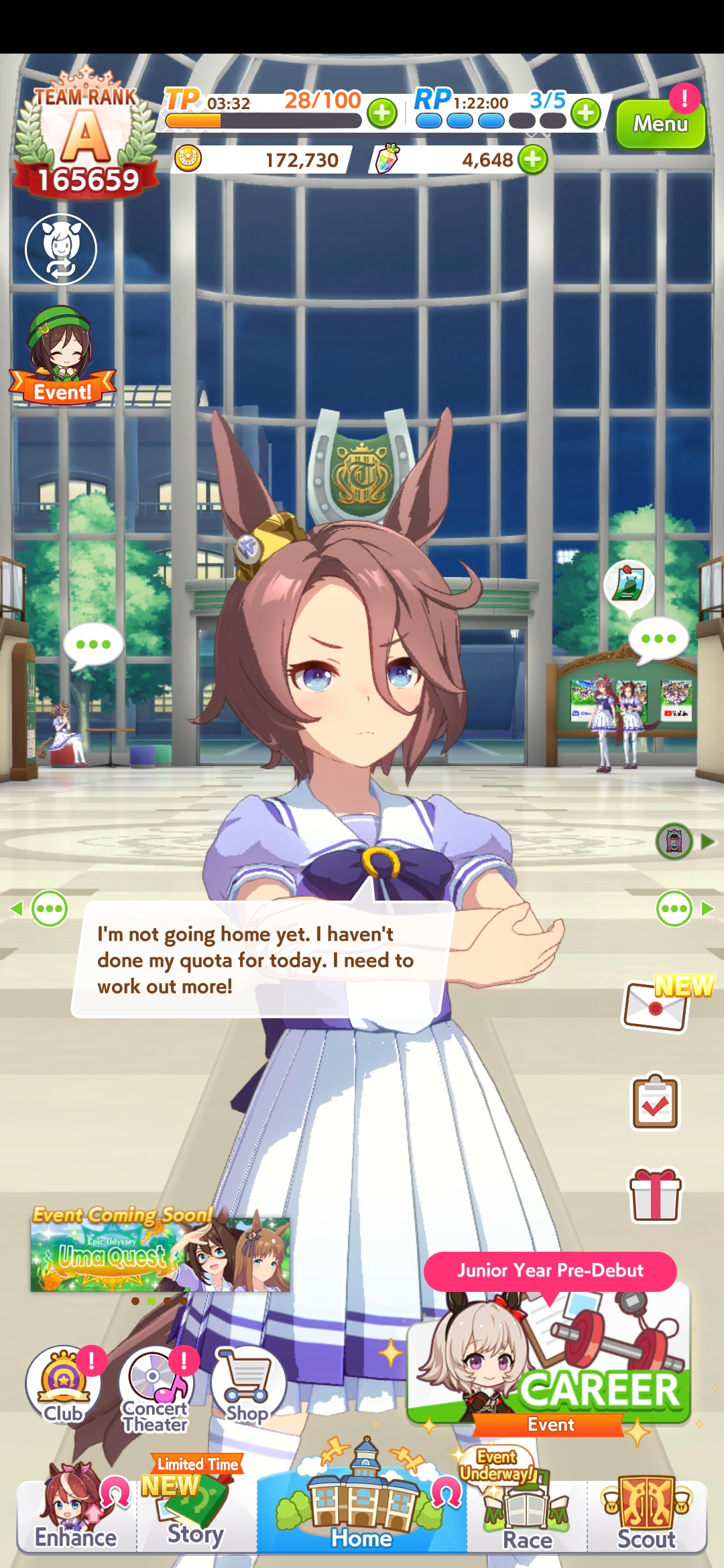Image resolution: width=724 pixels, height=1568 pixels.
Task: Add carats with the plus button
Action: tap(533, 159)
